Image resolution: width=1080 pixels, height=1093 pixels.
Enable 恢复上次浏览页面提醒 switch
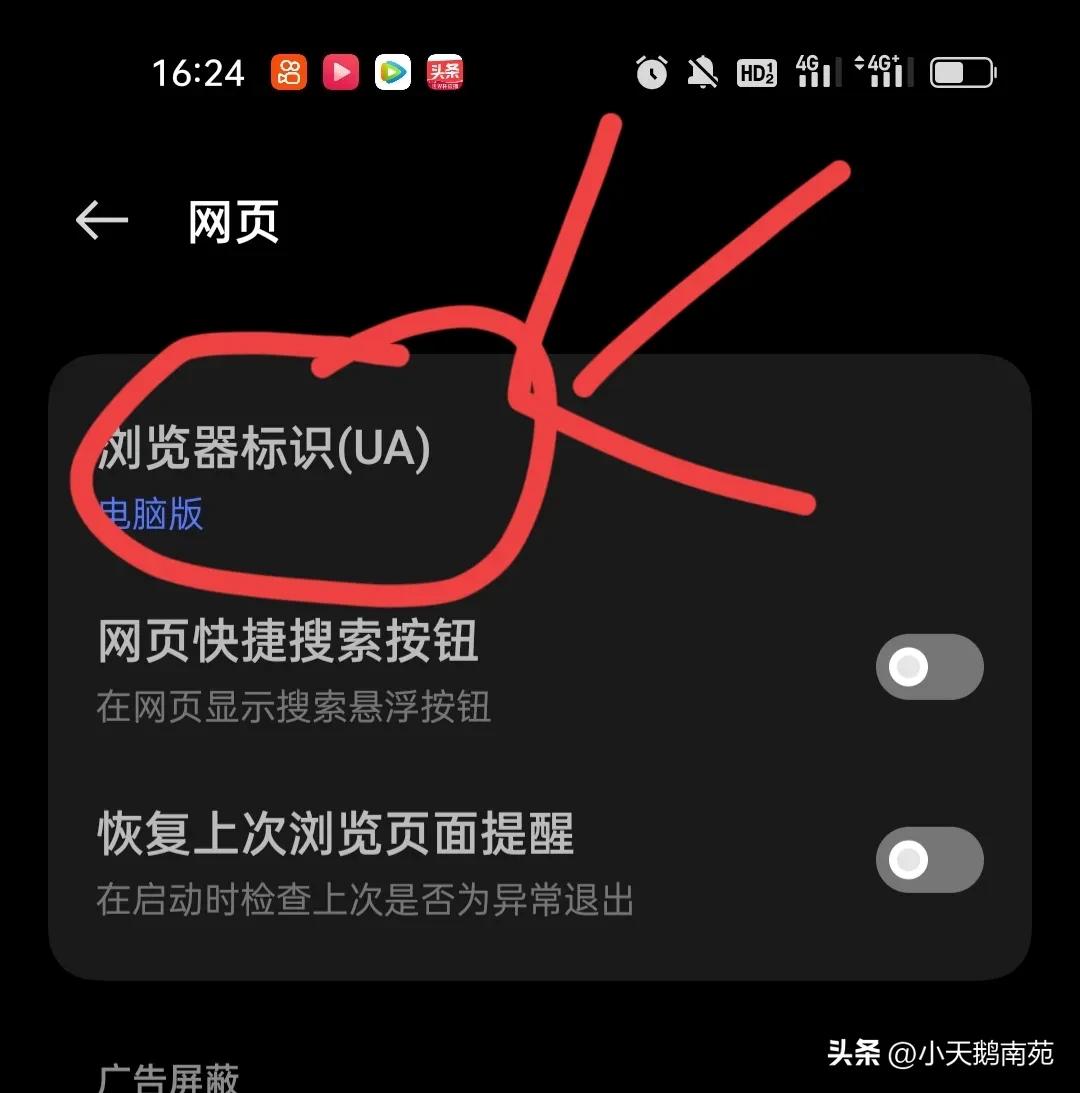tap(929, 860)
